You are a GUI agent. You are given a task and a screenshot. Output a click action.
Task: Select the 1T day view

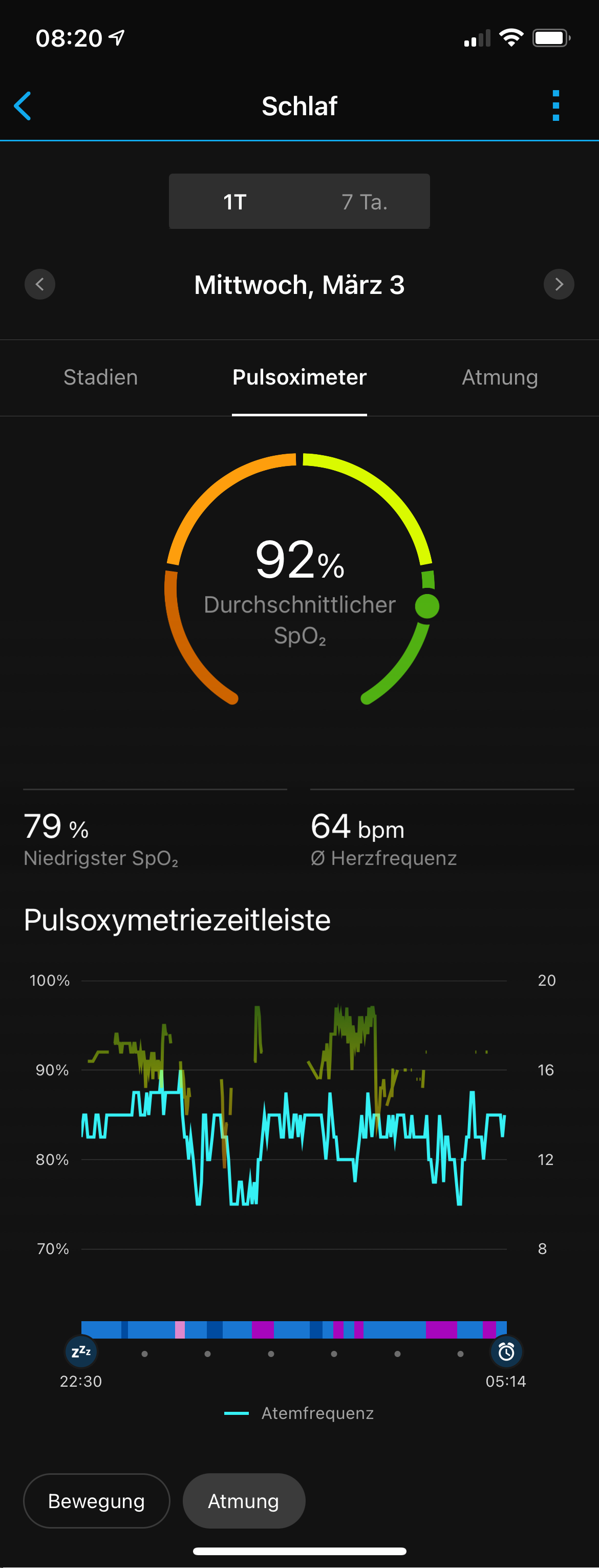234,201
